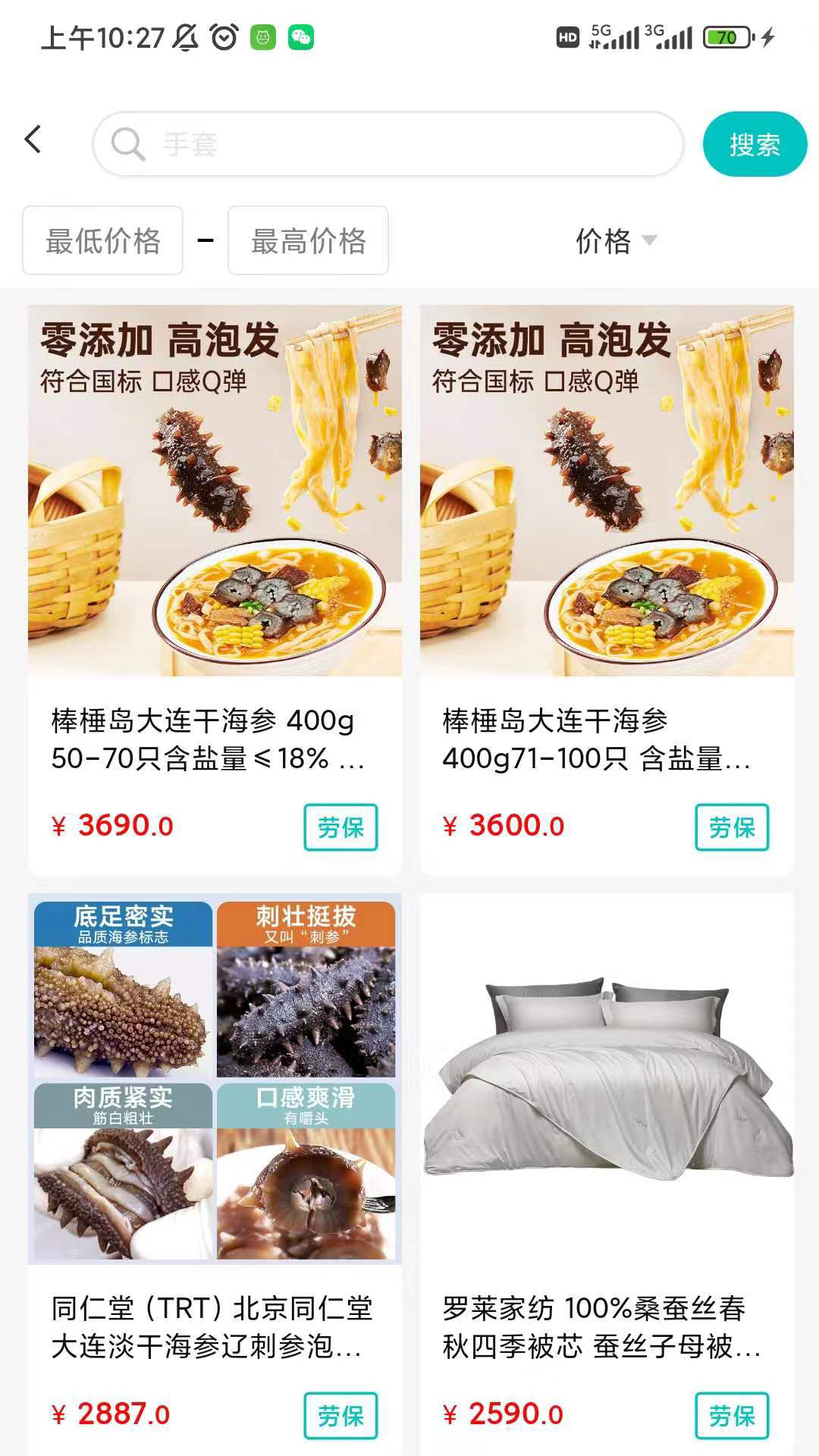
Task: Enter the 最低价格 field
Action: [x=103, y=240]
